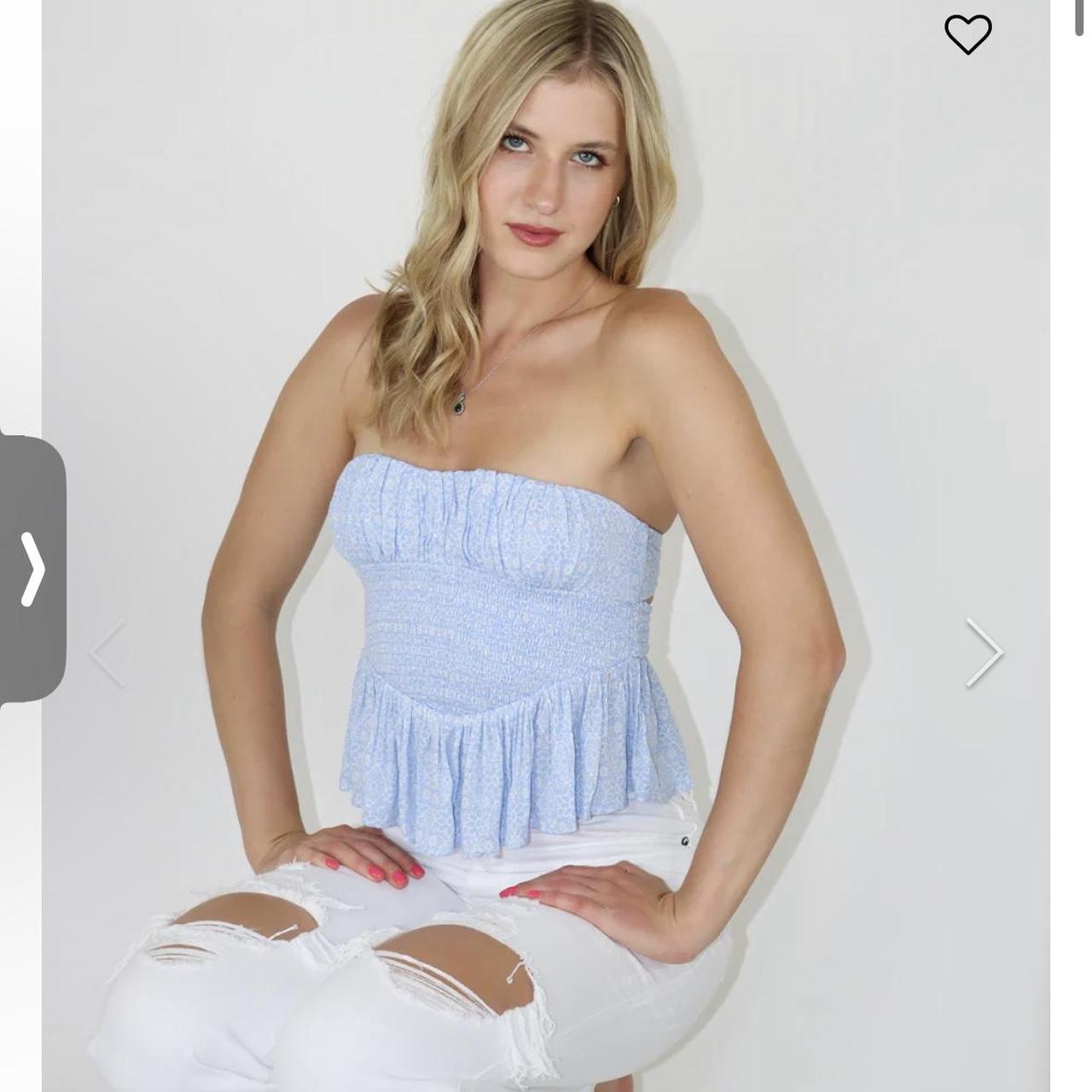Image resolution: width=1092 pixels, height=1092 pixels.
Task: Add this top to your wishlist
Action: tap(967, 35)
